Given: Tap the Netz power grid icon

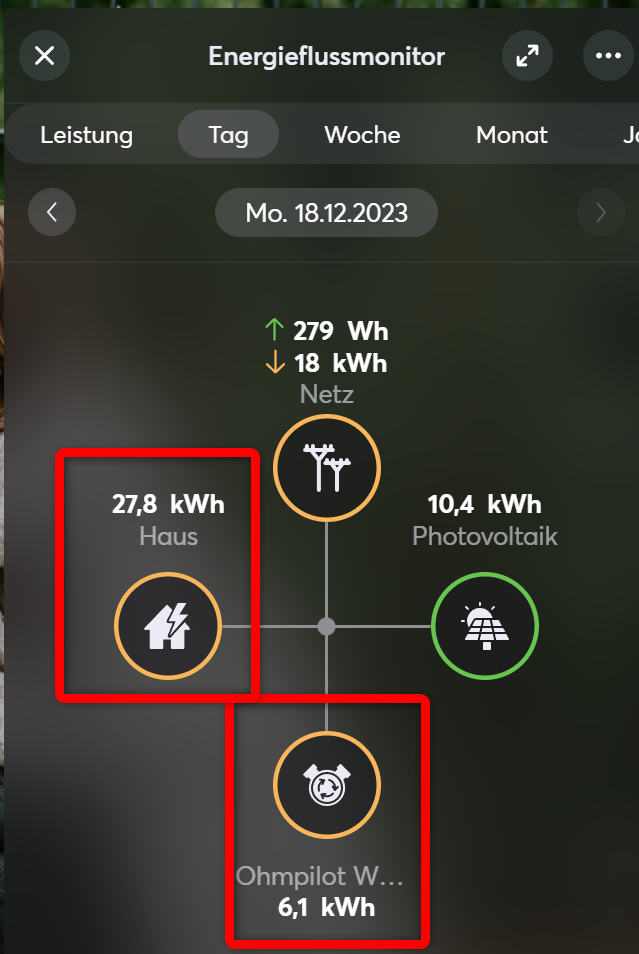Looking at the screenshot, I should [327, 467].
